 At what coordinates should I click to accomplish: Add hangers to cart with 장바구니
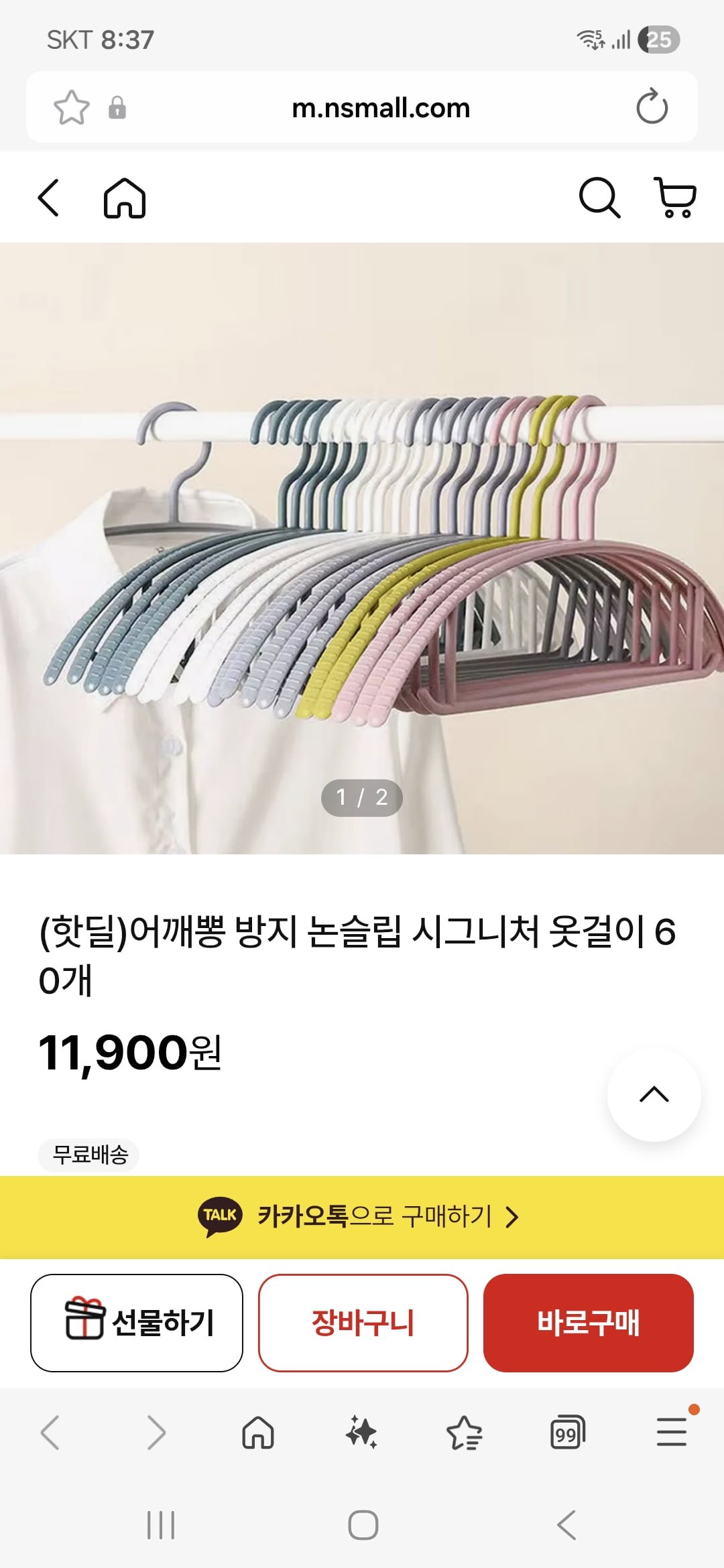[363, 1323]
